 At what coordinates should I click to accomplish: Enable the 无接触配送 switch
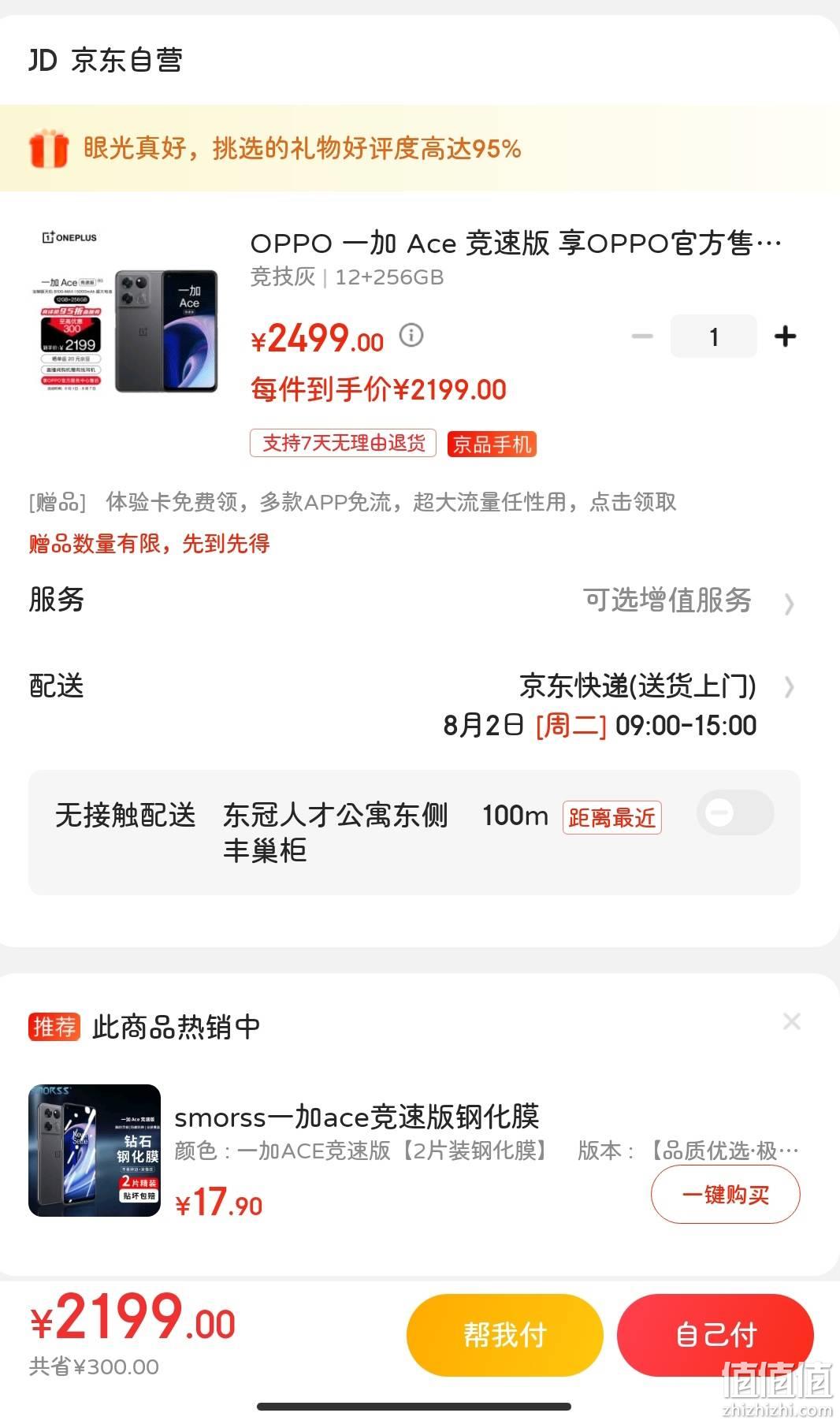[x=735, y=812]
